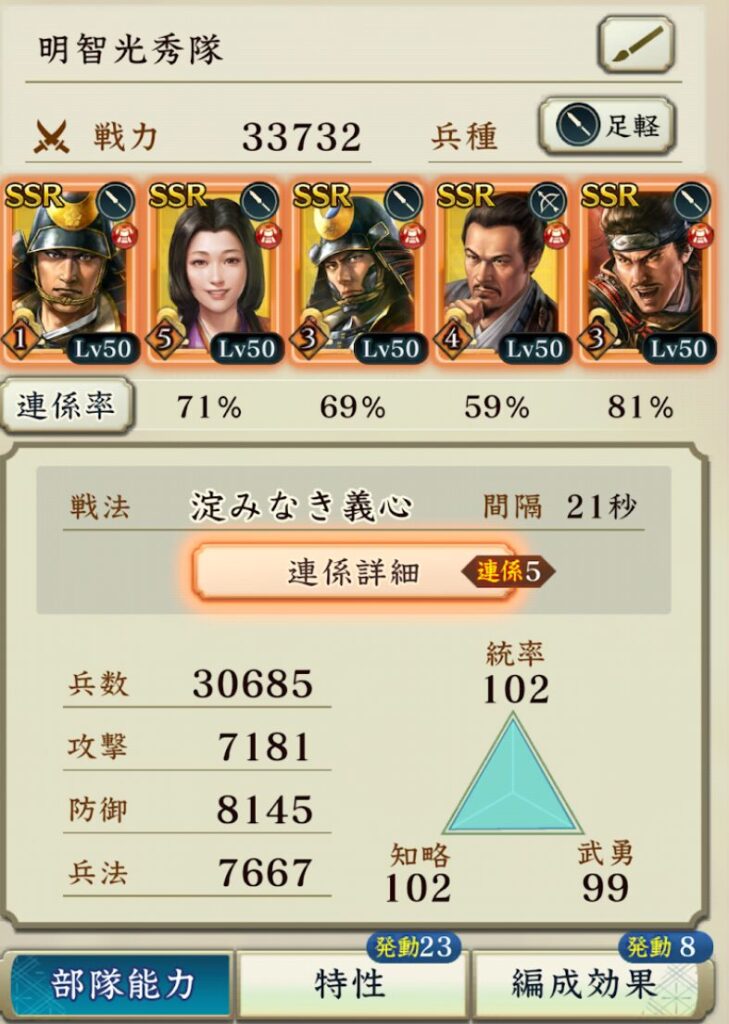Image resolution: width=729 pixels, height=1024 pixels.
Task: Tap the brush edit icon beside 明智光秀隊
Action: (x=636, y=43)
